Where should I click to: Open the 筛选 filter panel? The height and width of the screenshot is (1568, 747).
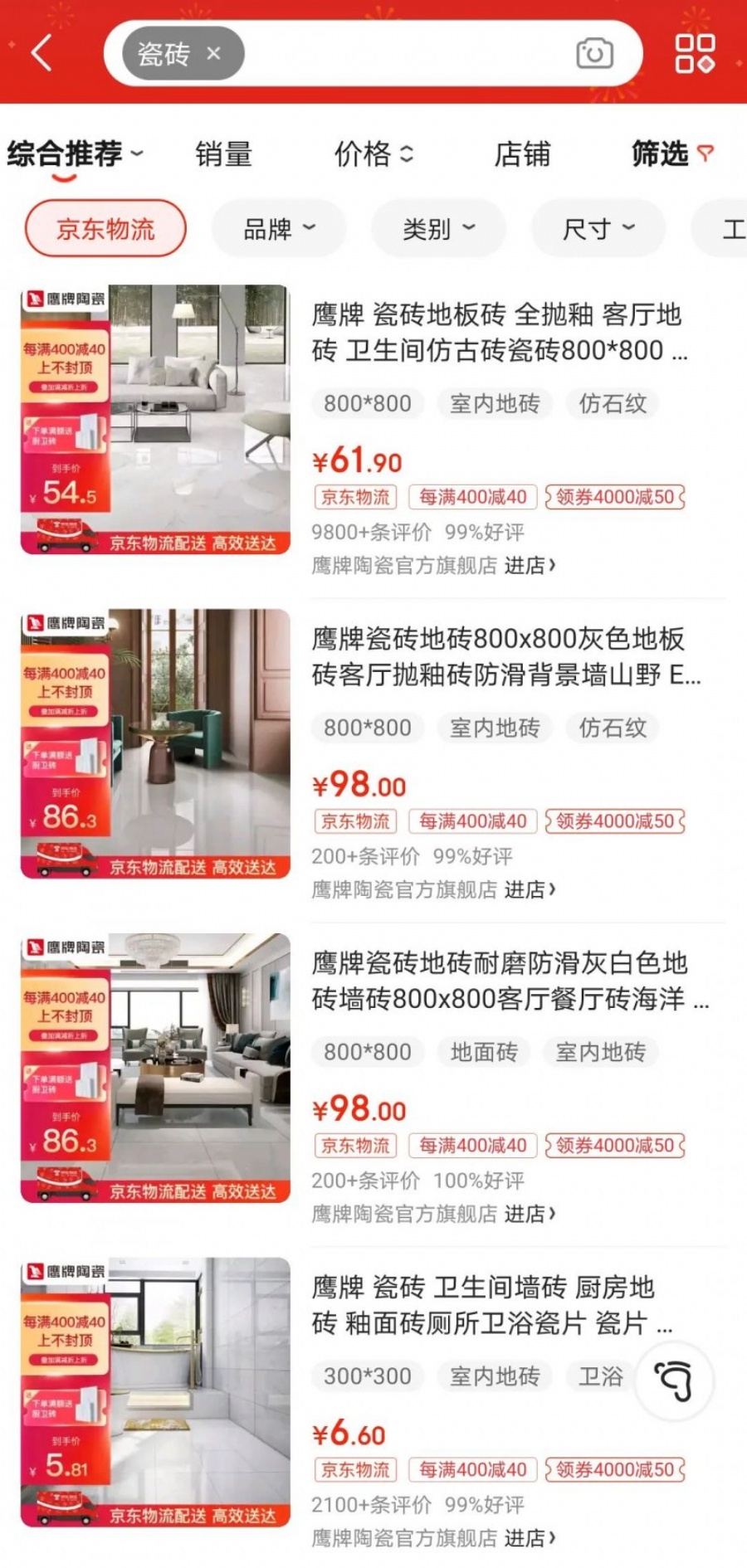pyautogui.click(x=671, y=154)
